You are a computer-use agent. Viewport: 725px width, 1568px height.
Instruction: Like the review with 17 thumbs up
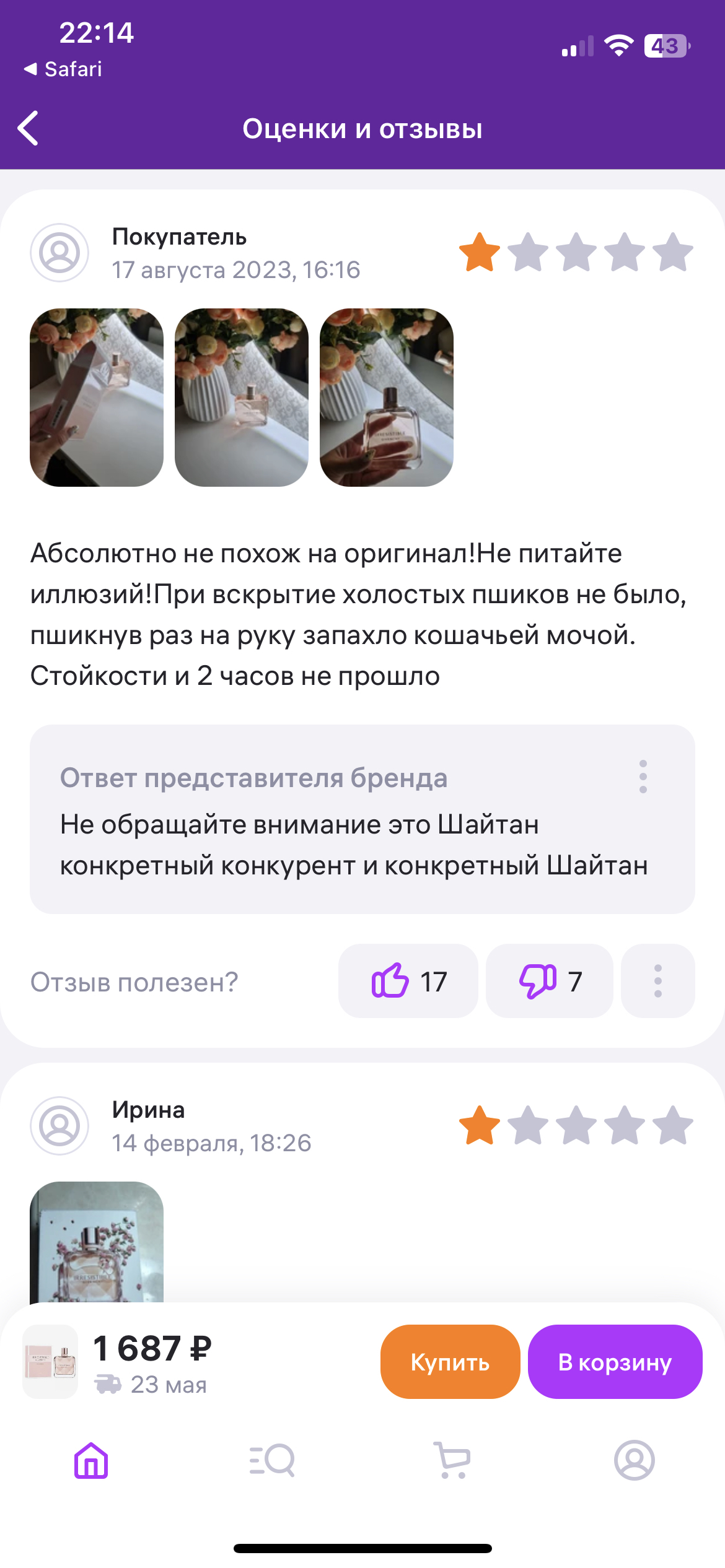pyautogui.click(x=408, y=981)
